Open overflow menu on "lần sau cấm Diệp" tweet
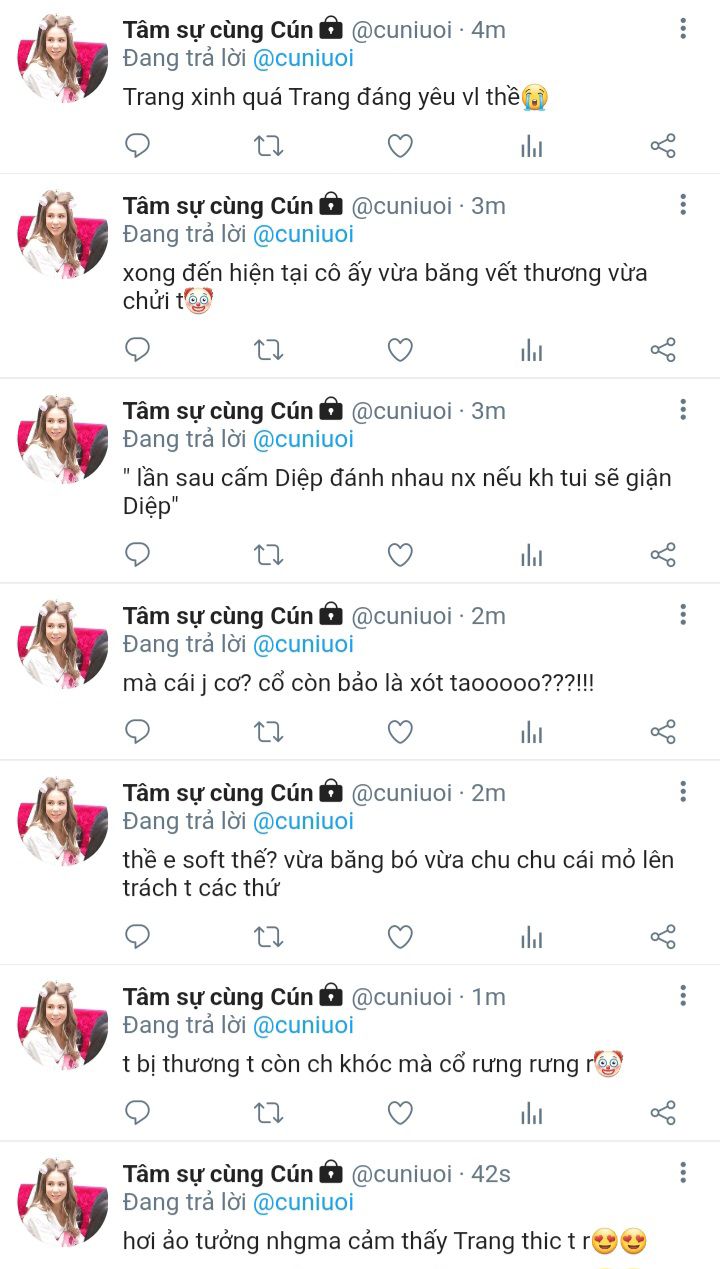Viewport: 720px width, 1269px height. coord(683,409)
